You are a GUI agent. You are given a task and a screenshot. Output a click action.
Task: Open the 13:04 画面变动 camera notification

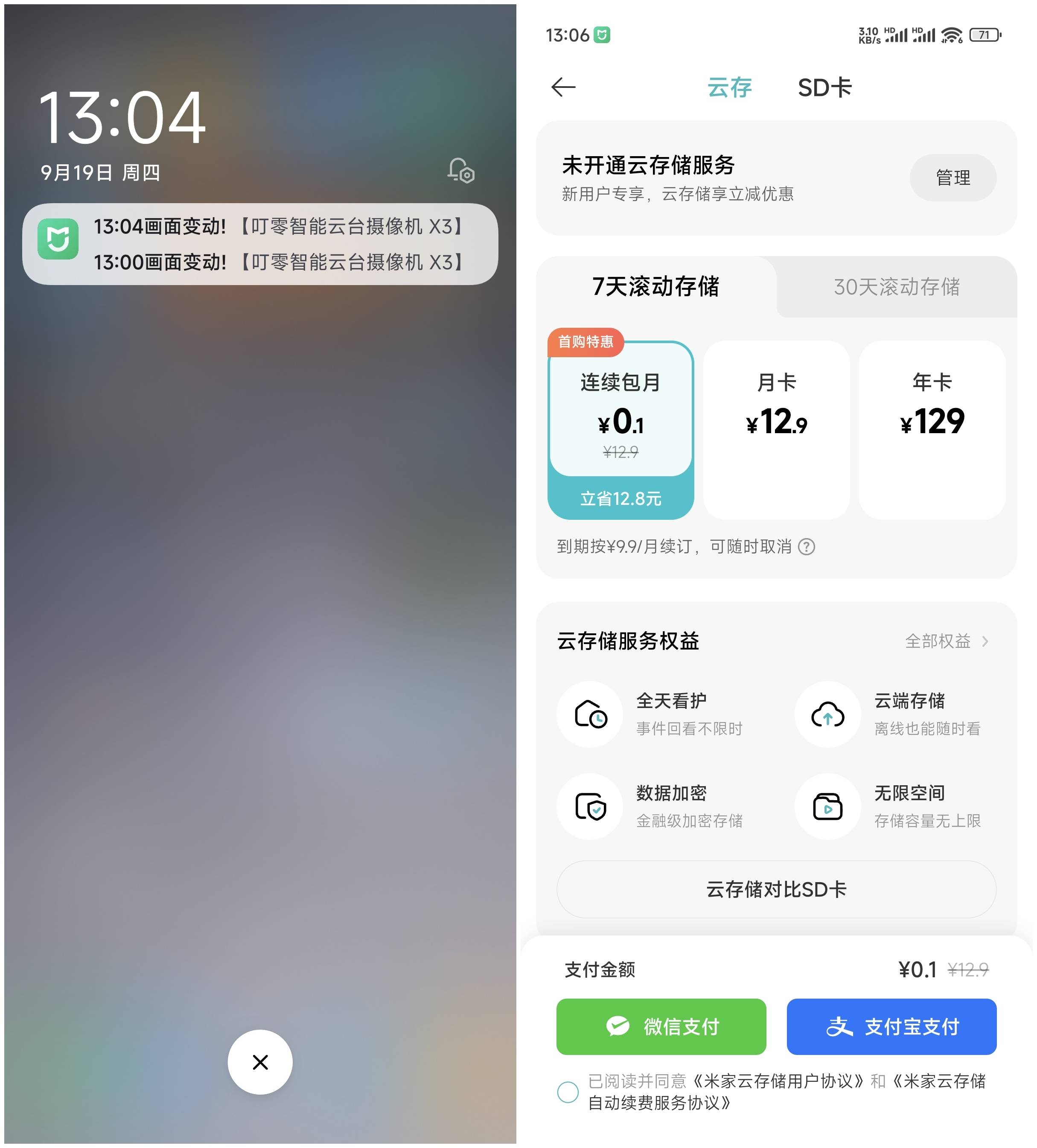click(279, 227)
